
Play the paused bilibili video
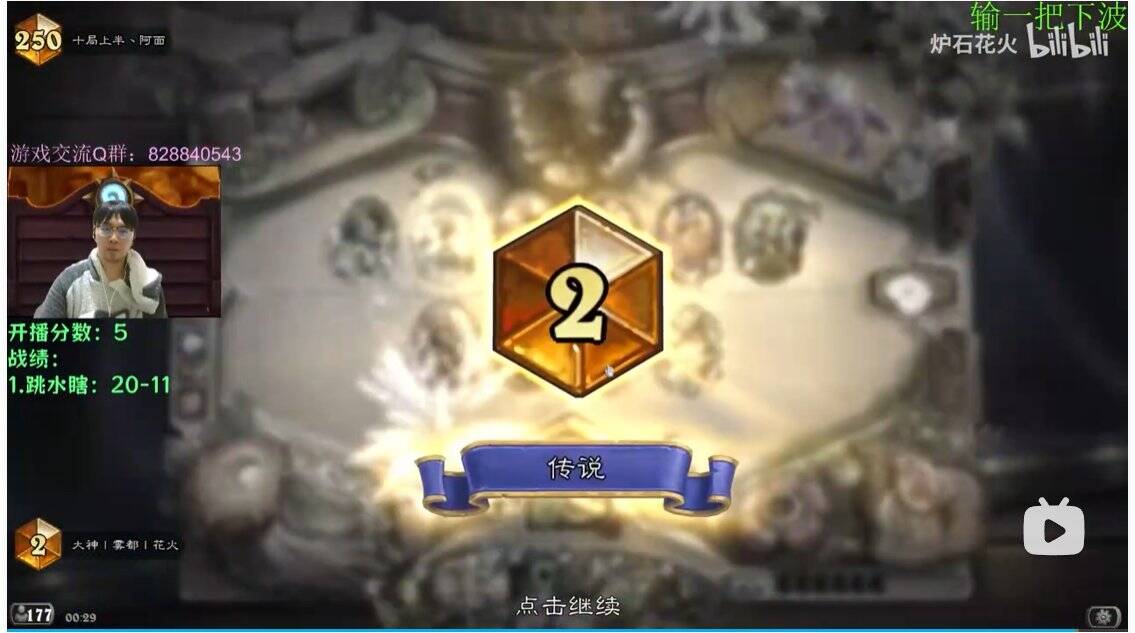click(x=1053, y=527)
